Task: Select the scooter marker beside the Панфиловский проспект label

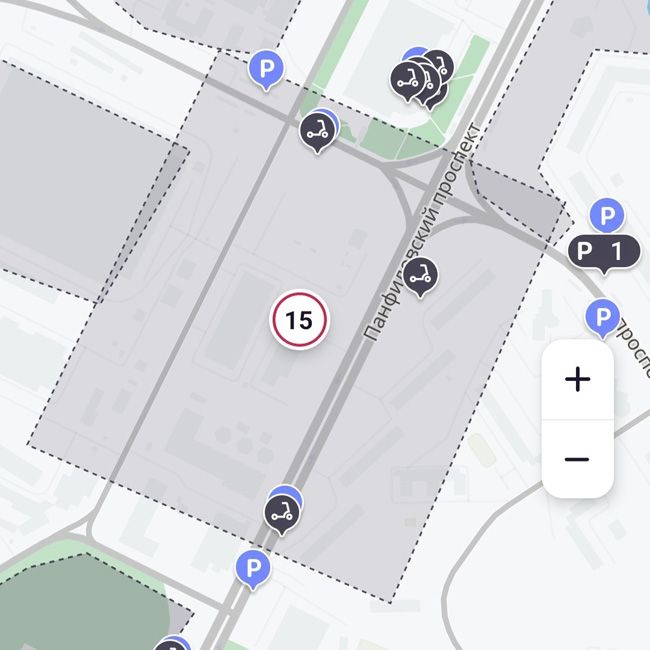Action: [421, 276]
